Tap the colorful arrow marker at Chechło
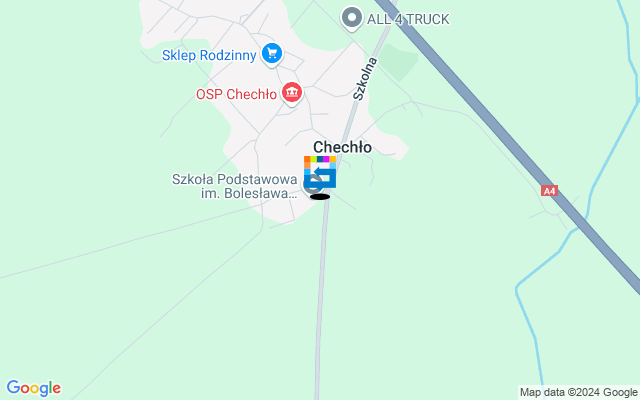 pos(321,173)
